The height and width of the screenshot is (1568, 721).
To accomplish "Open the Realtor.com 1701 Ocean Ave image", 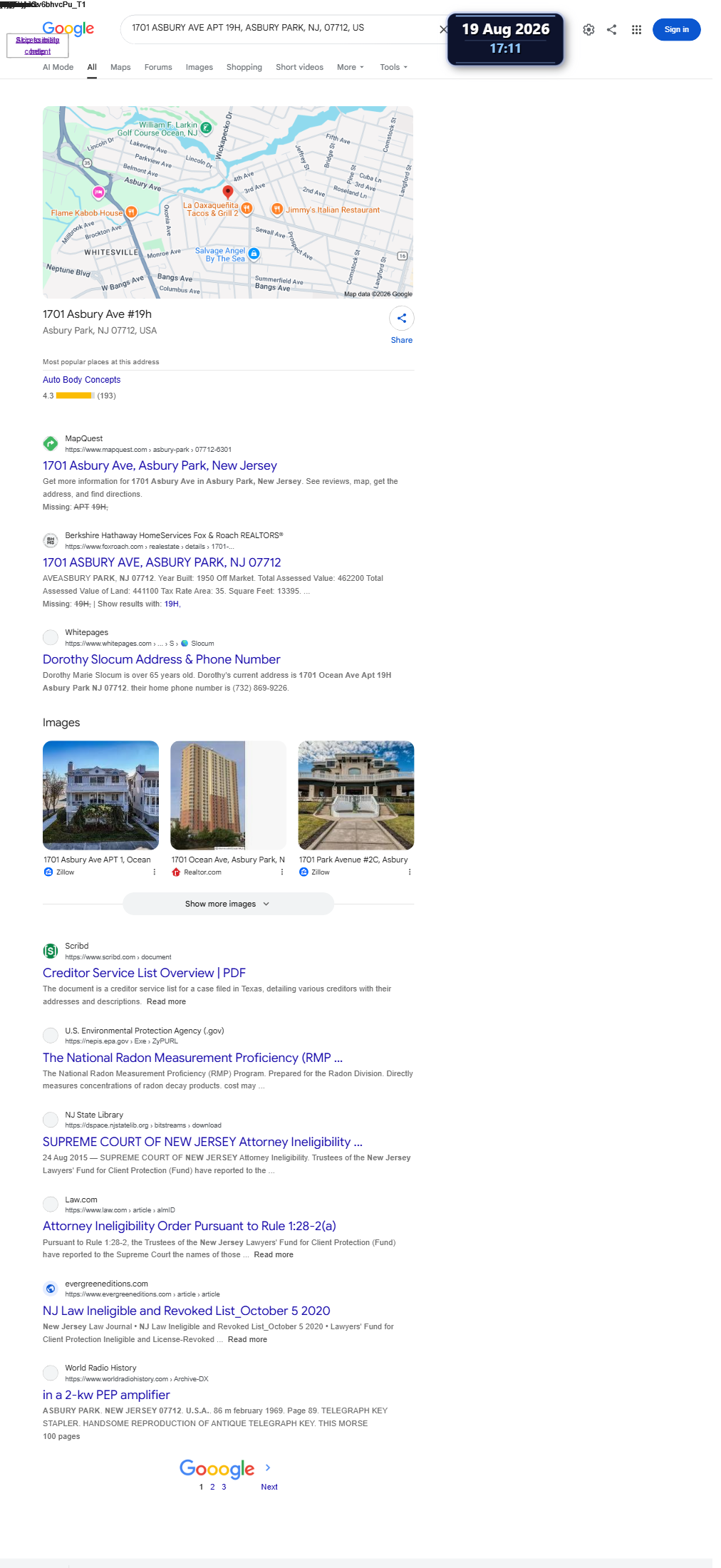I will click(228, 795).
